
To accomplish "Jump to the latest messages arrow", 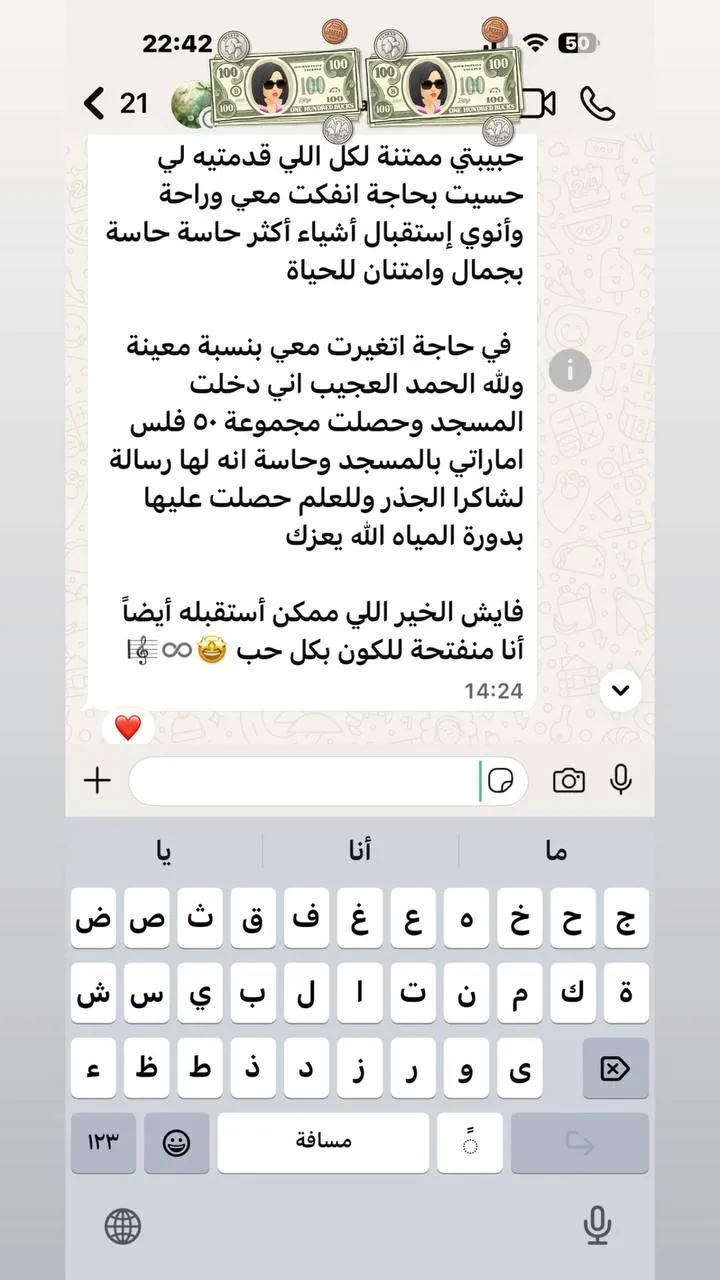I will pyautogui.click(x=622, y=689).
